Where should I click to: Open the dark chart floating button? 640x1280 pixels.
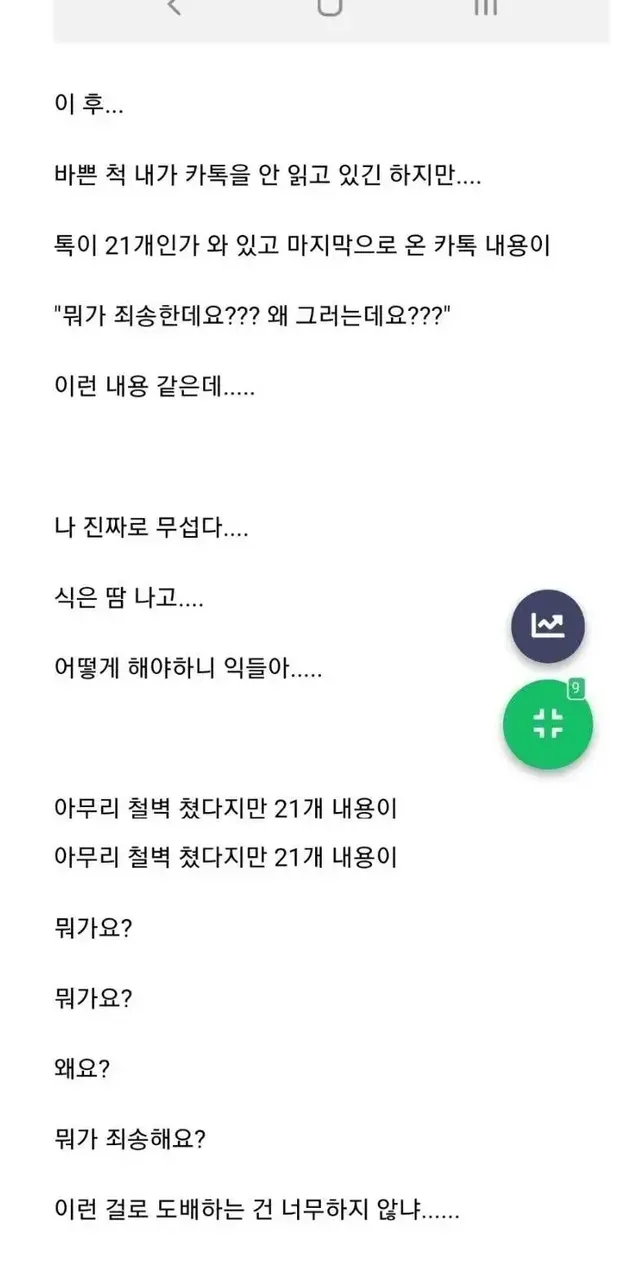click(x=548, y=627)
